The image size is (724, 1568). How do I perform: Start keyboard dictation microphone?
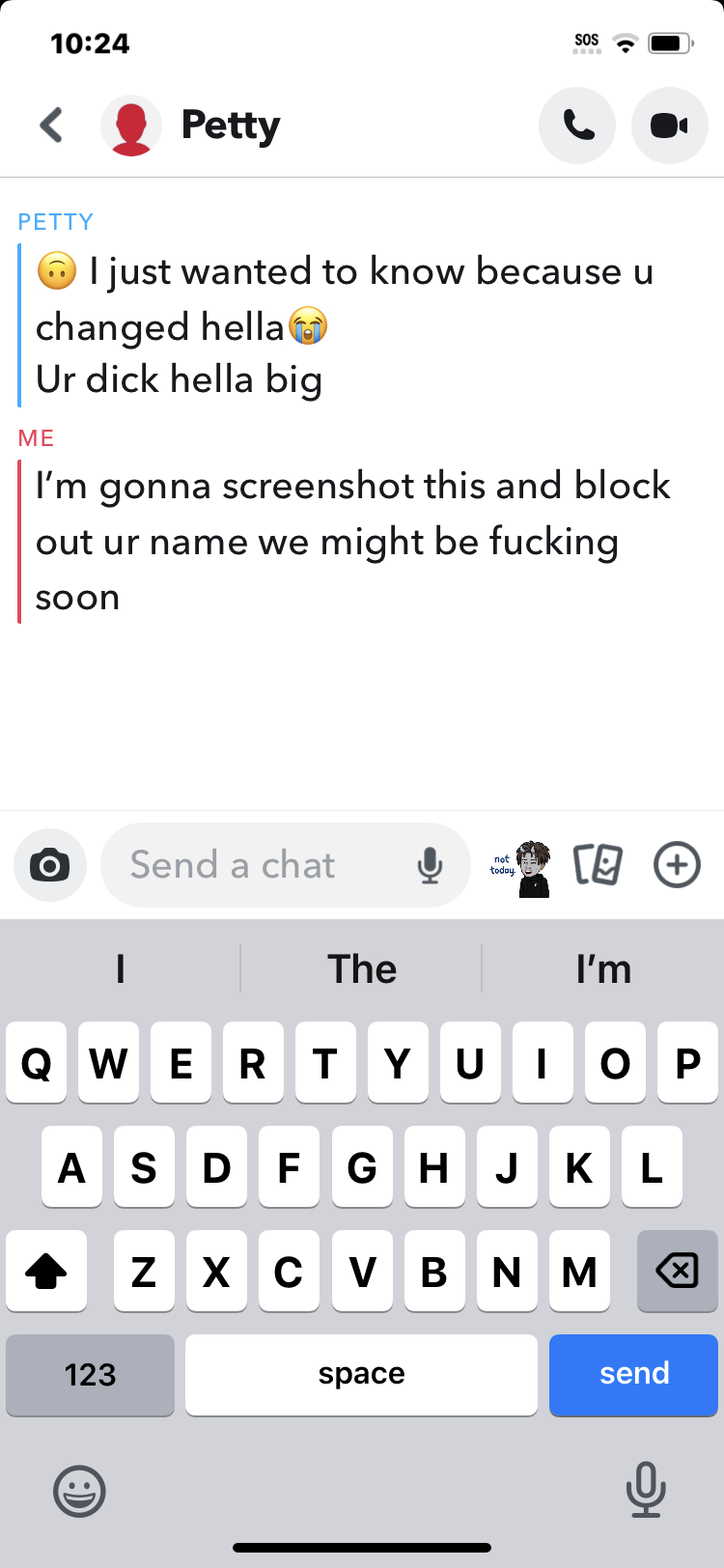tap(645, 1489)
